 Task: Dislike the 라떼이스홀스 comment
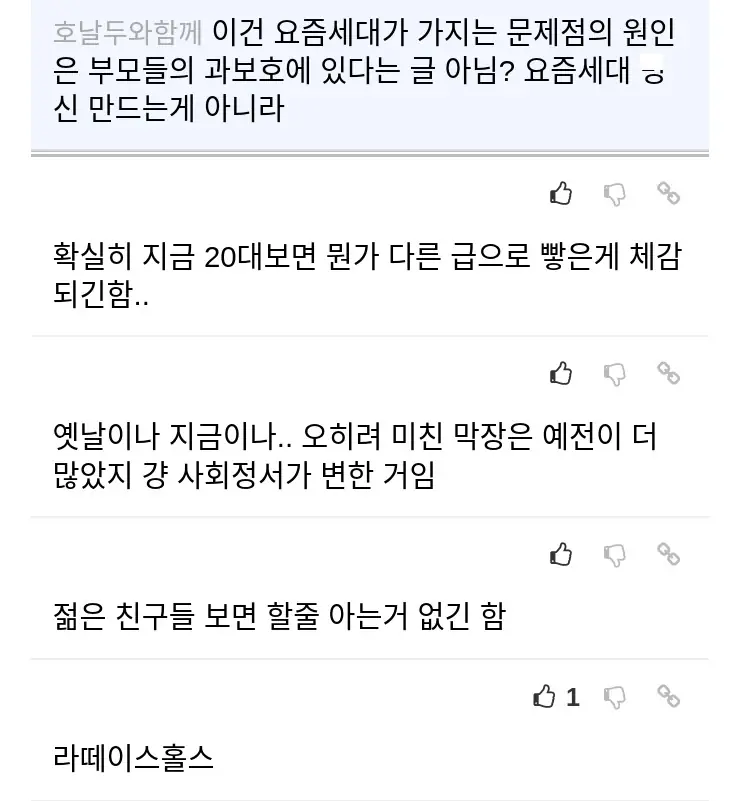pos(615,696)
